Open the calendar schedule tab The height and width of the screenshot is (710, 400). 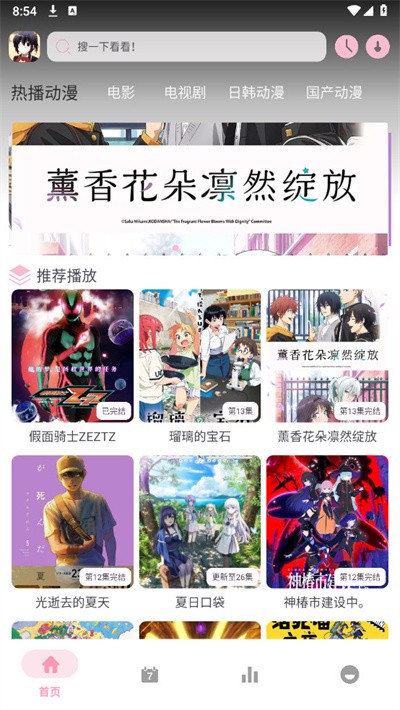(150, 675)
